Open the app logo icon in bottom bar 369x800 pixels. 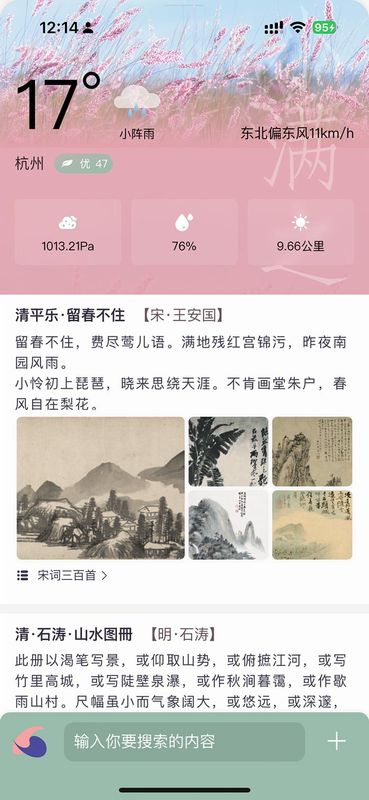click(30, 741)
